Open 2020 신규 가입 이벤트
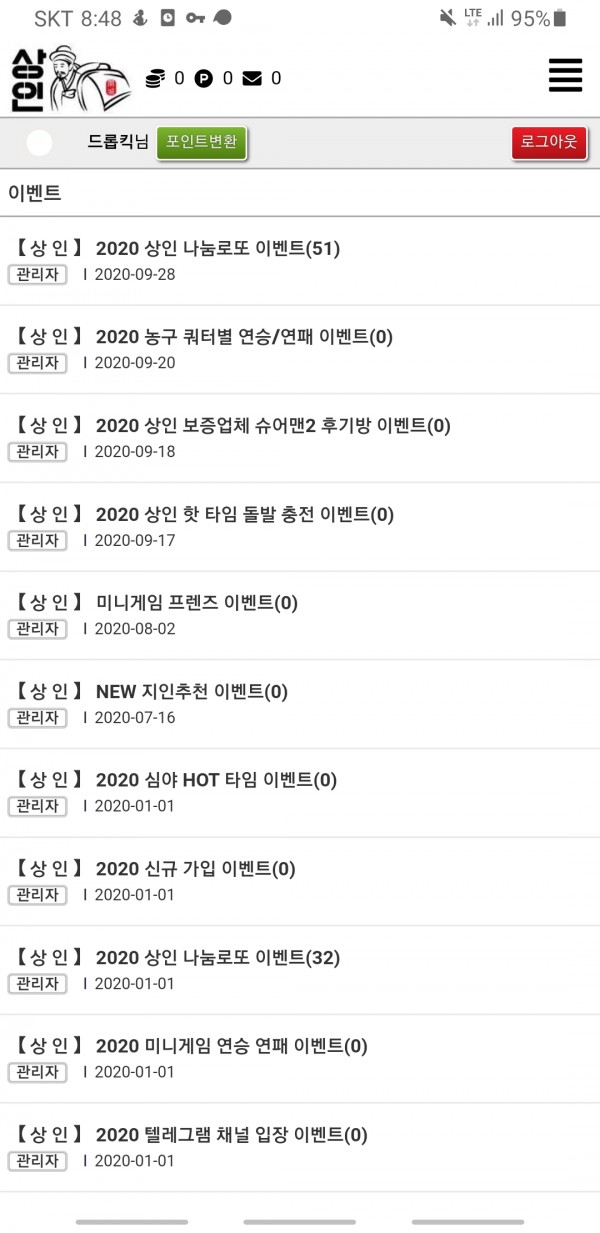 point(196,869)
